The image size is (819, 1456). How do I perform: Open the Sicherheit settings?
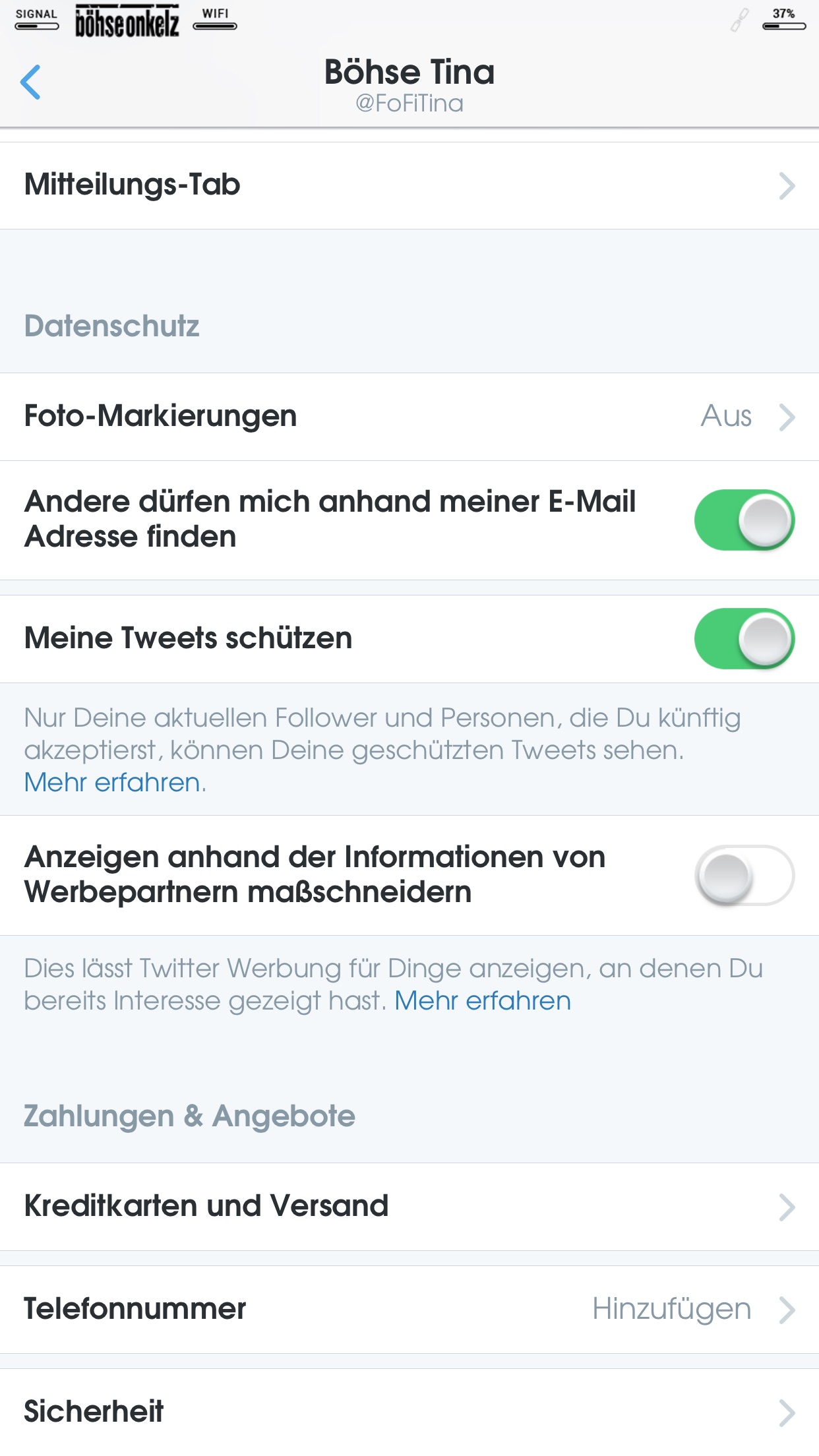point(409,1411)
